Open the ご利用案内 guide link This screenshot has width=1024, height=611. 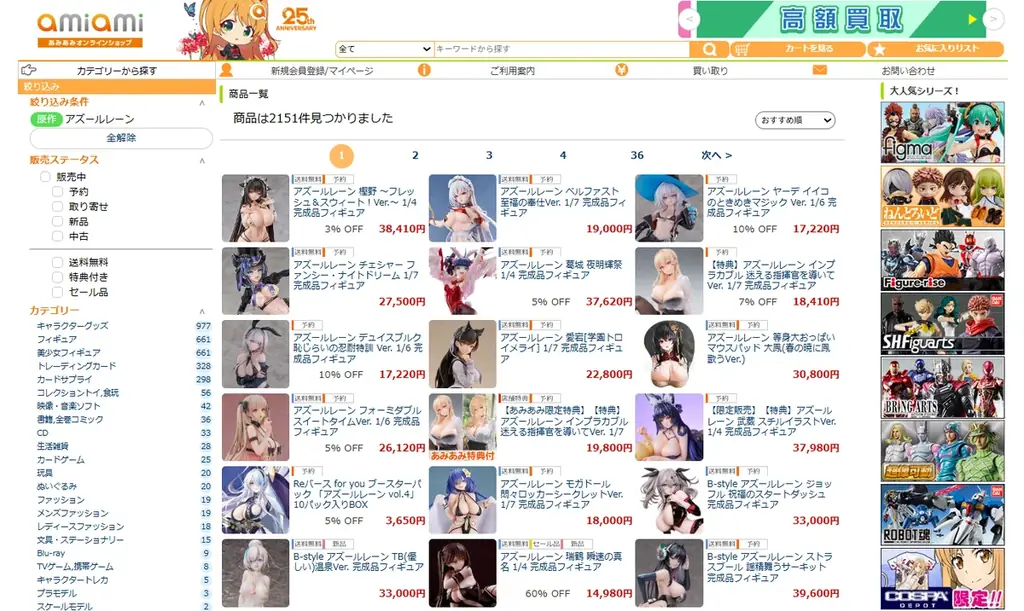[x=512, y=71]
